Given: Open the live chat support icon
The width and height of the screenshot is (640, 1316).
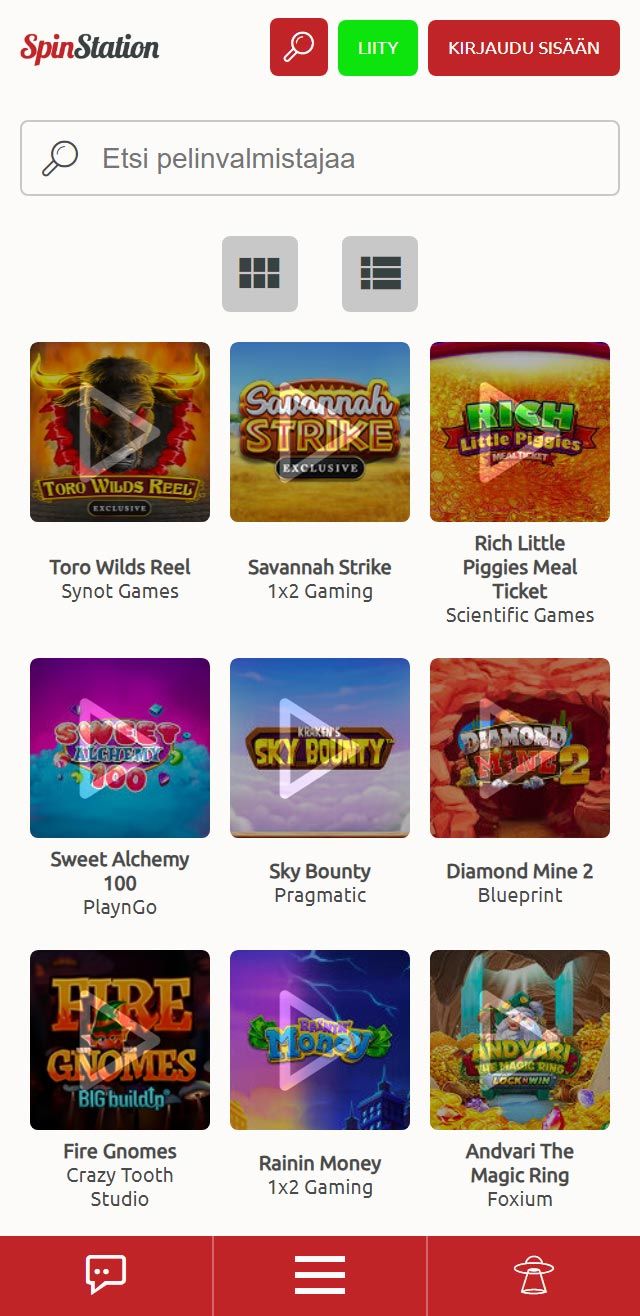Looking at the screenshot, I should pyautogui.click(x=106, y=1275).
